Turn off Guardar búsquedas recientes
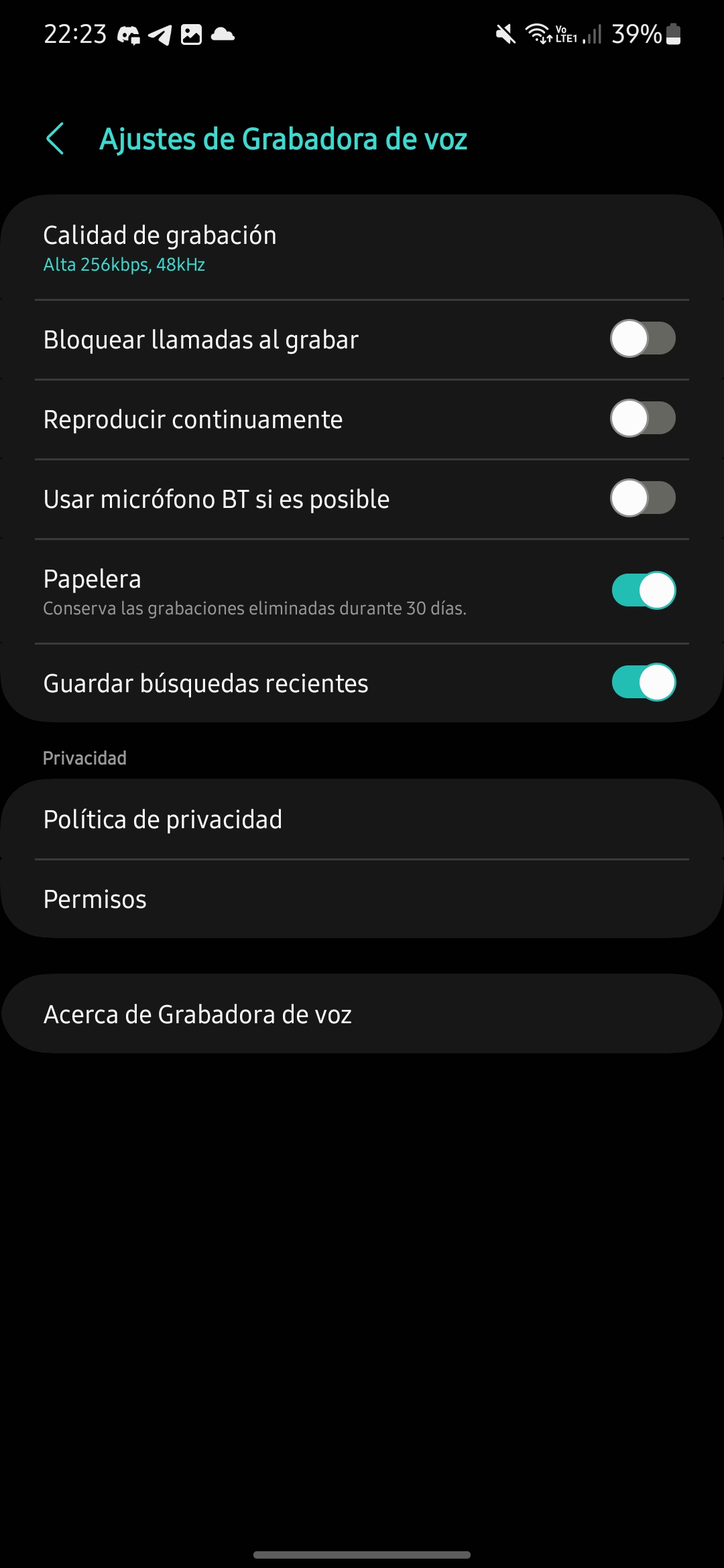 click(642, 683)
